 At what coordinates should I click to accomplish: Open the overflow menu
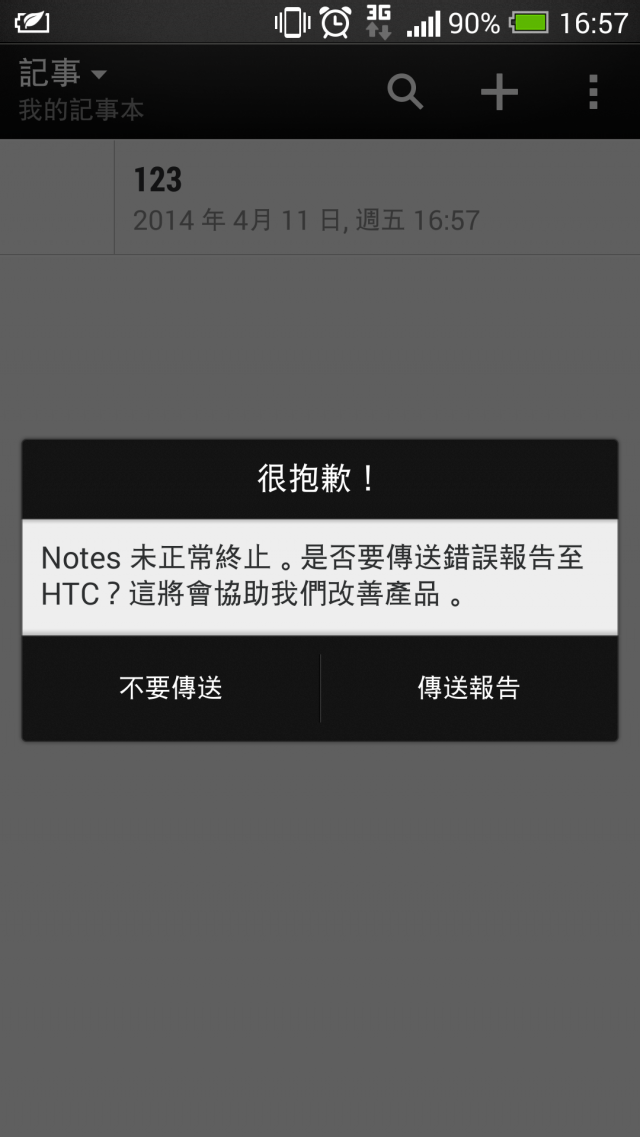pos(593,92)
